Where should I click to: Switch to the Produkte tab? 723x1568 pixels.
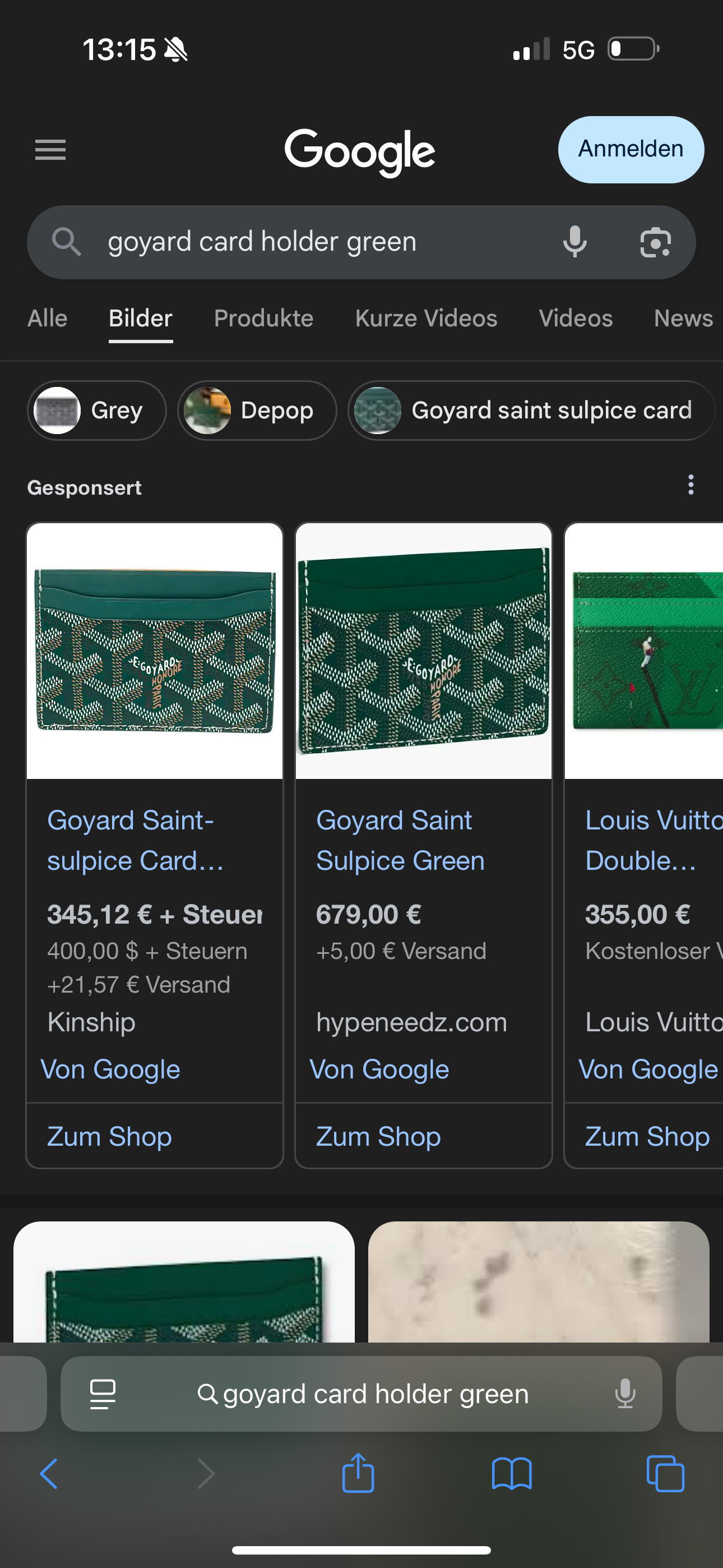click(263, 319)
